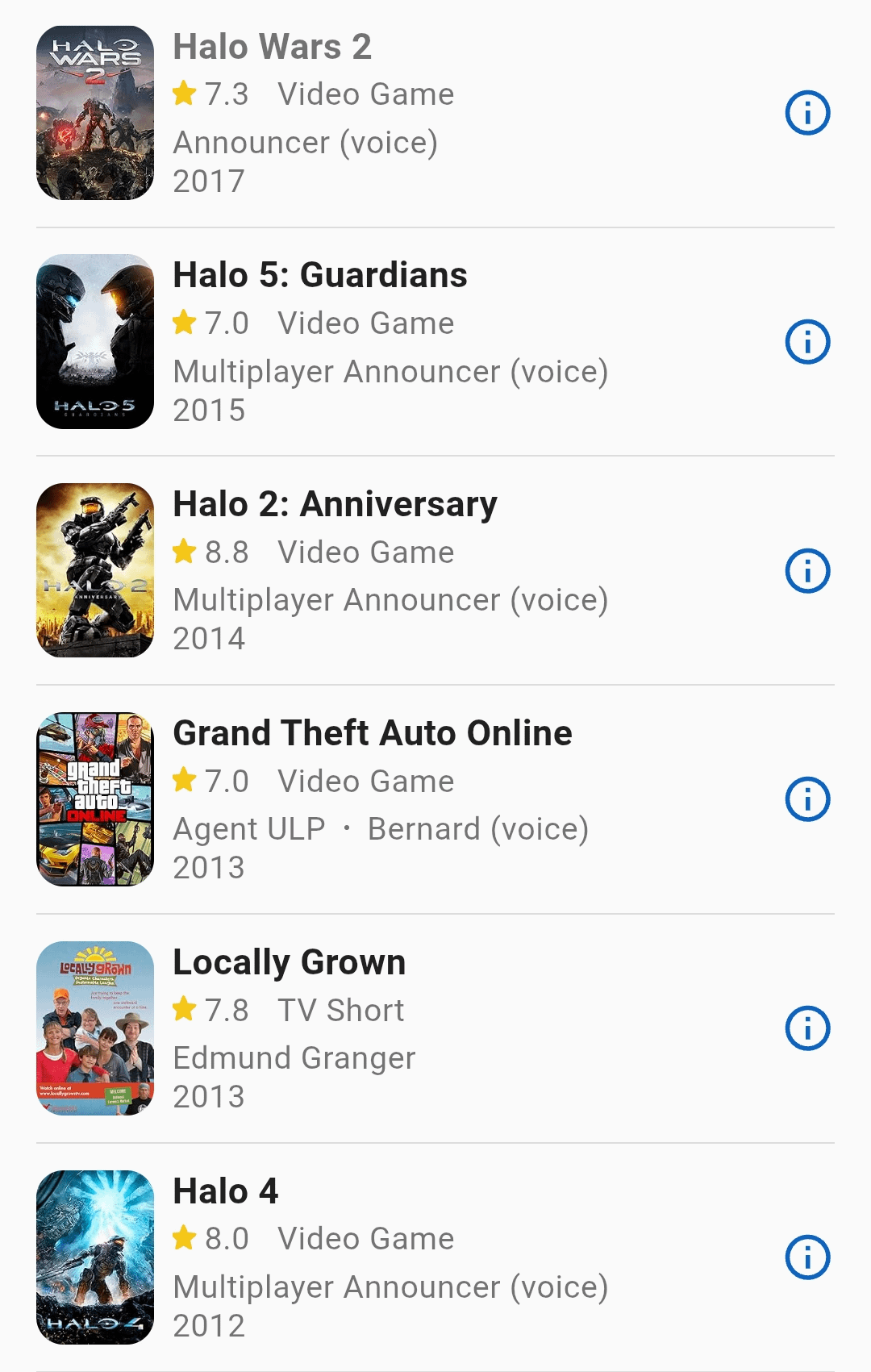The height and width of the screenshot is (1372, 871).
Task: View info for Halo 2: Anniversary
Action: 807,571
